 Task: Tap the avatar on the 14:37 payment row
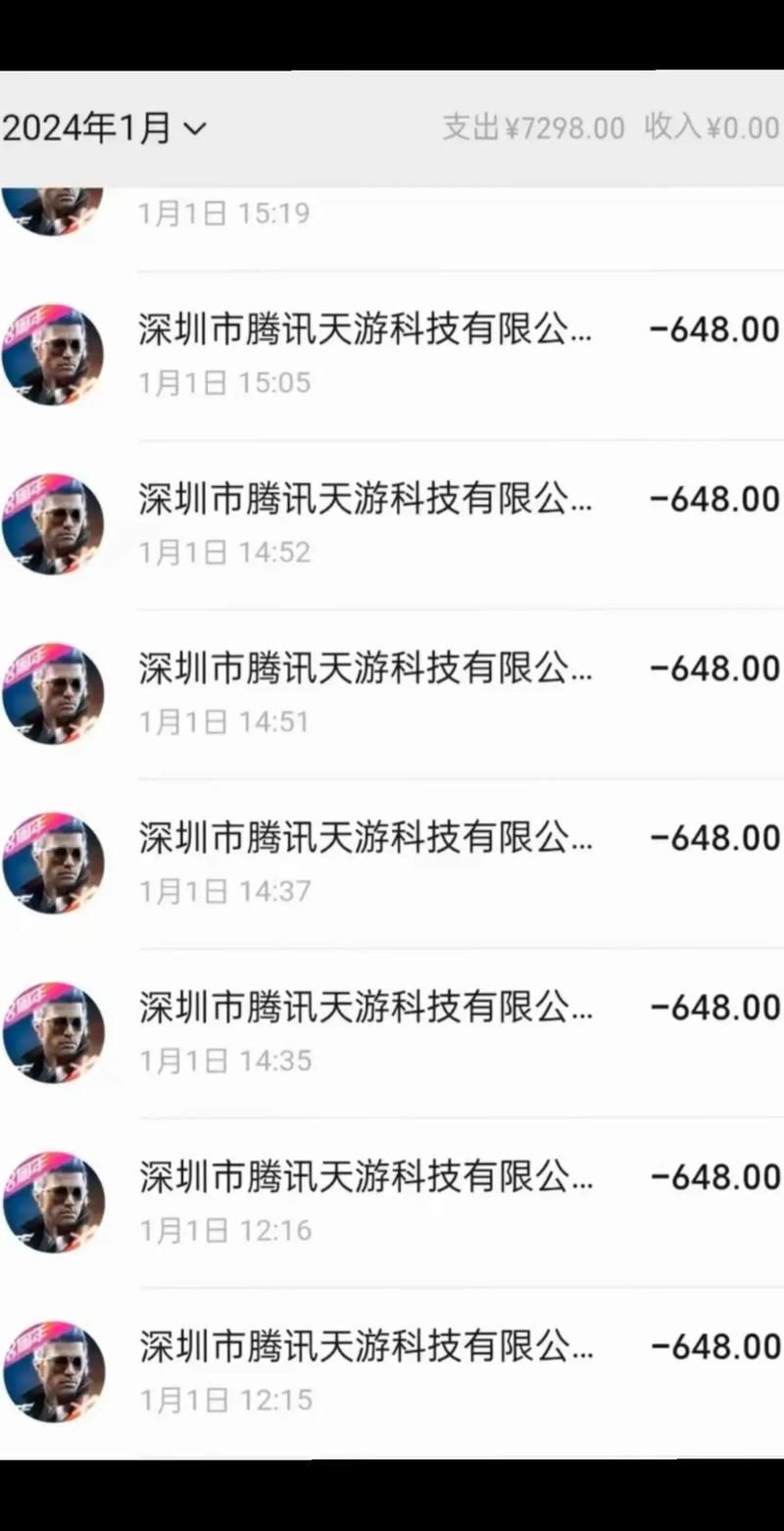tap(54, 864)
